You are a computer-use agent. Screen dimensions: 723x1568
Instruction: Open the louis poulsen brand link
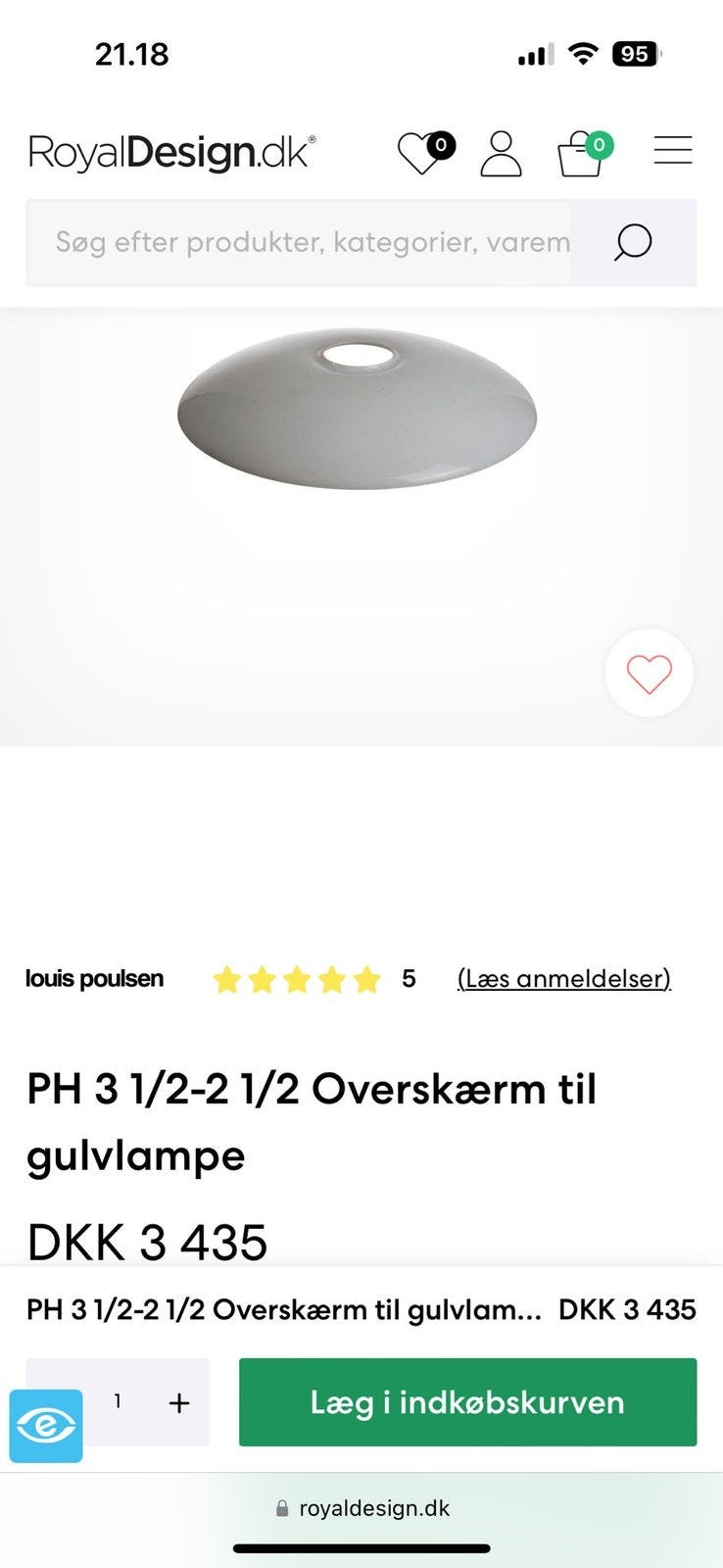coord(94,978)
